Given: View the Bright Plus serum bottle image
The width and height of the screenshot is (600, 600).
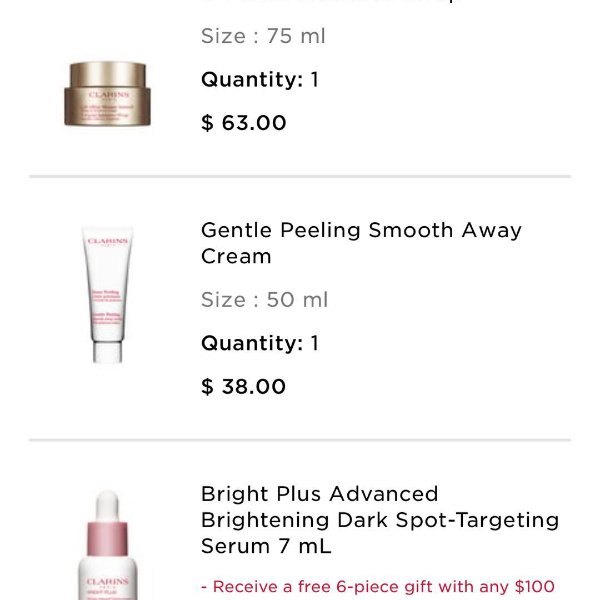Looking at the screenshot, I should point(107,548).
